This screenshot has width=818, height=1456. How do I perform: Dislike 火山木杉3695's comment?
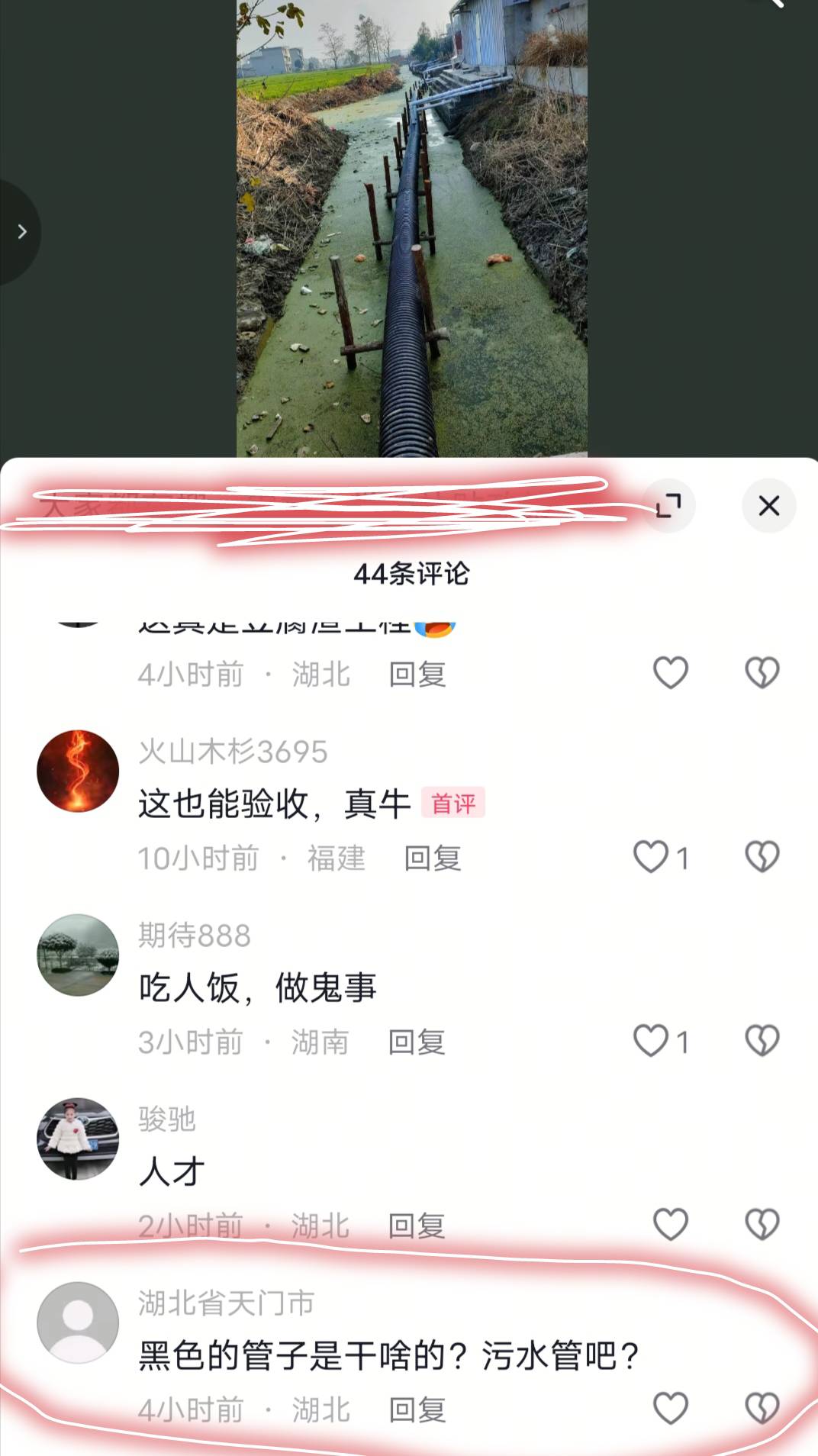point(762,857)
